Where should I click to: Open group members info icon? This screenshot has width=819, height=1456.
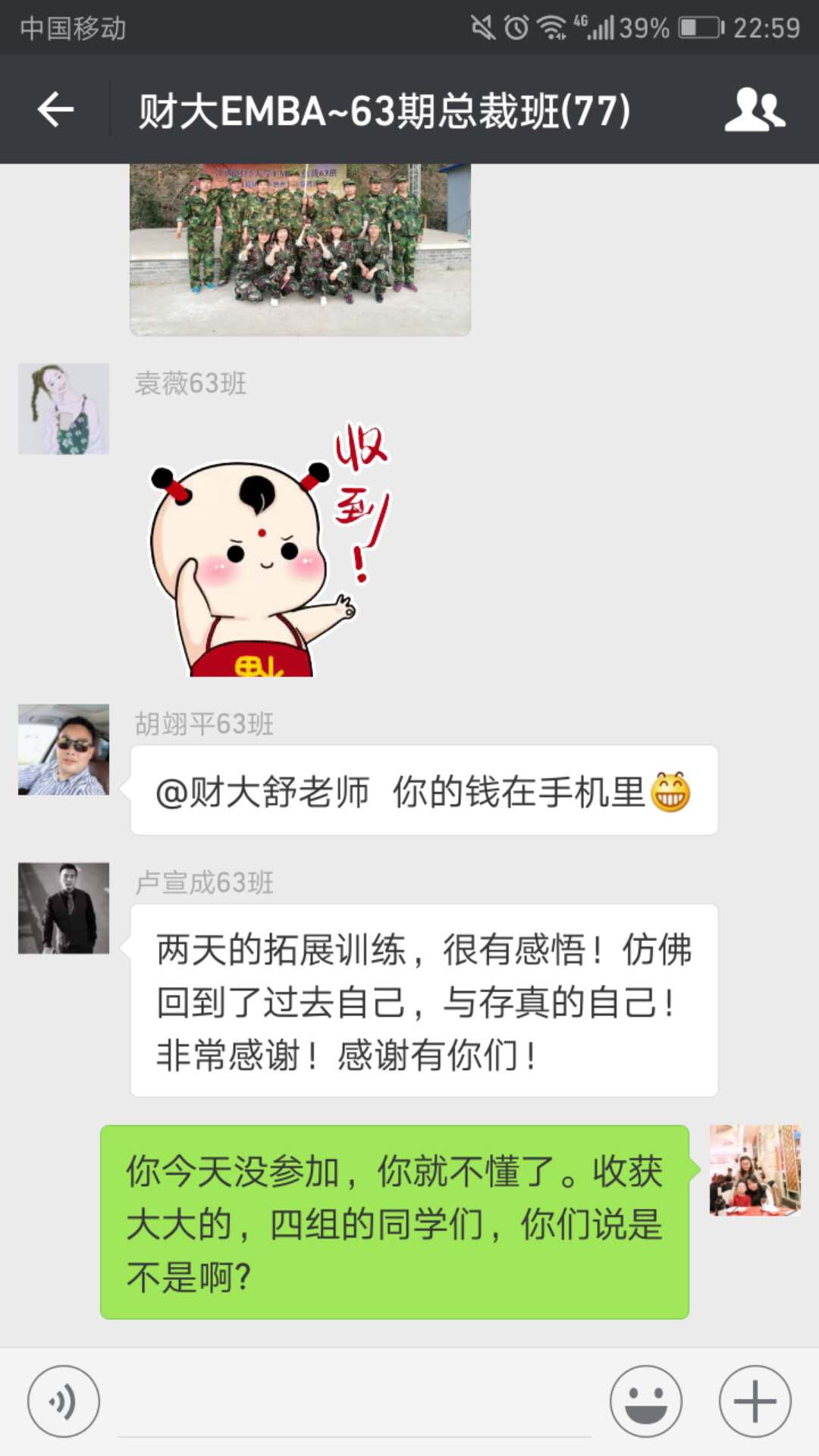[x=755, y=110]
